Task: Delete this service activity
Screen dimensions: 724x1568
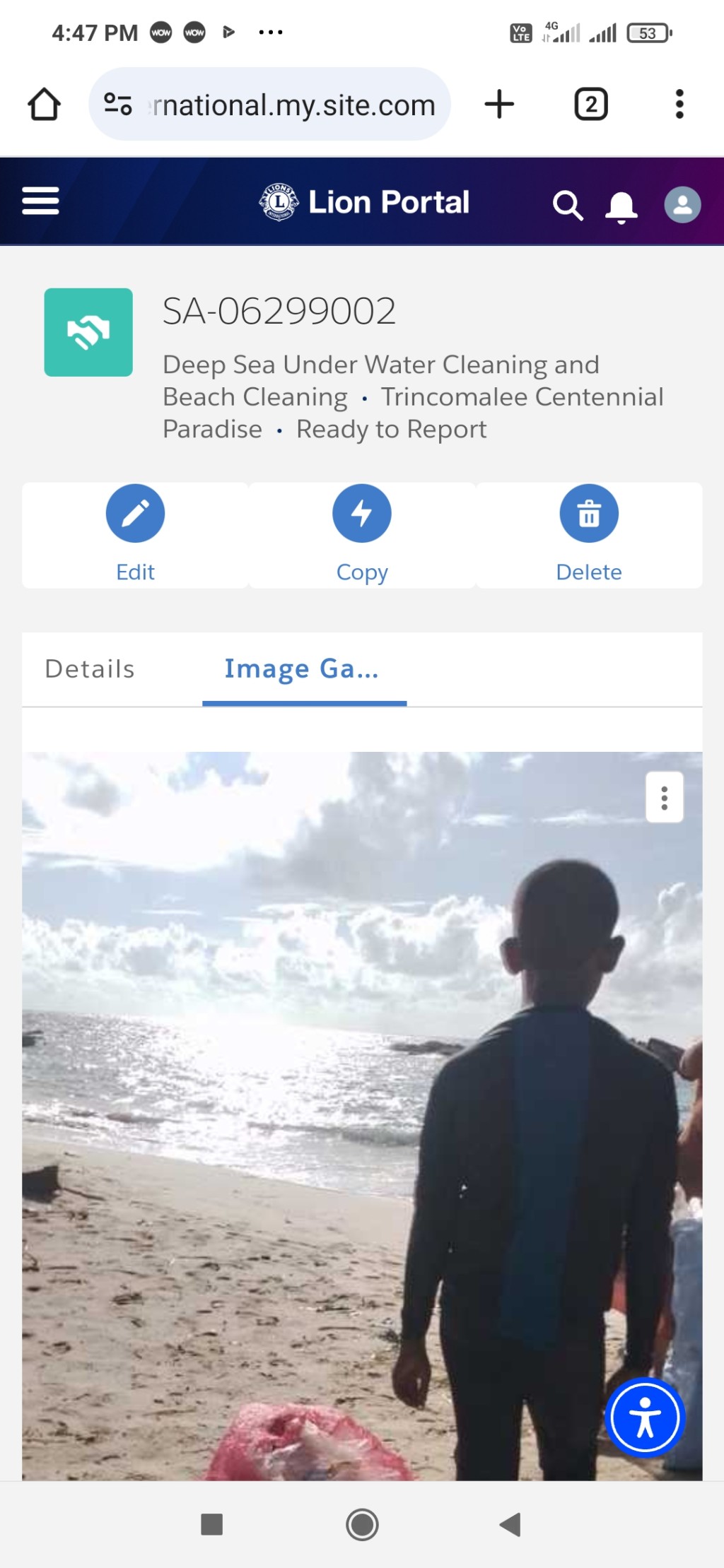Action: (x=589, y=535)
